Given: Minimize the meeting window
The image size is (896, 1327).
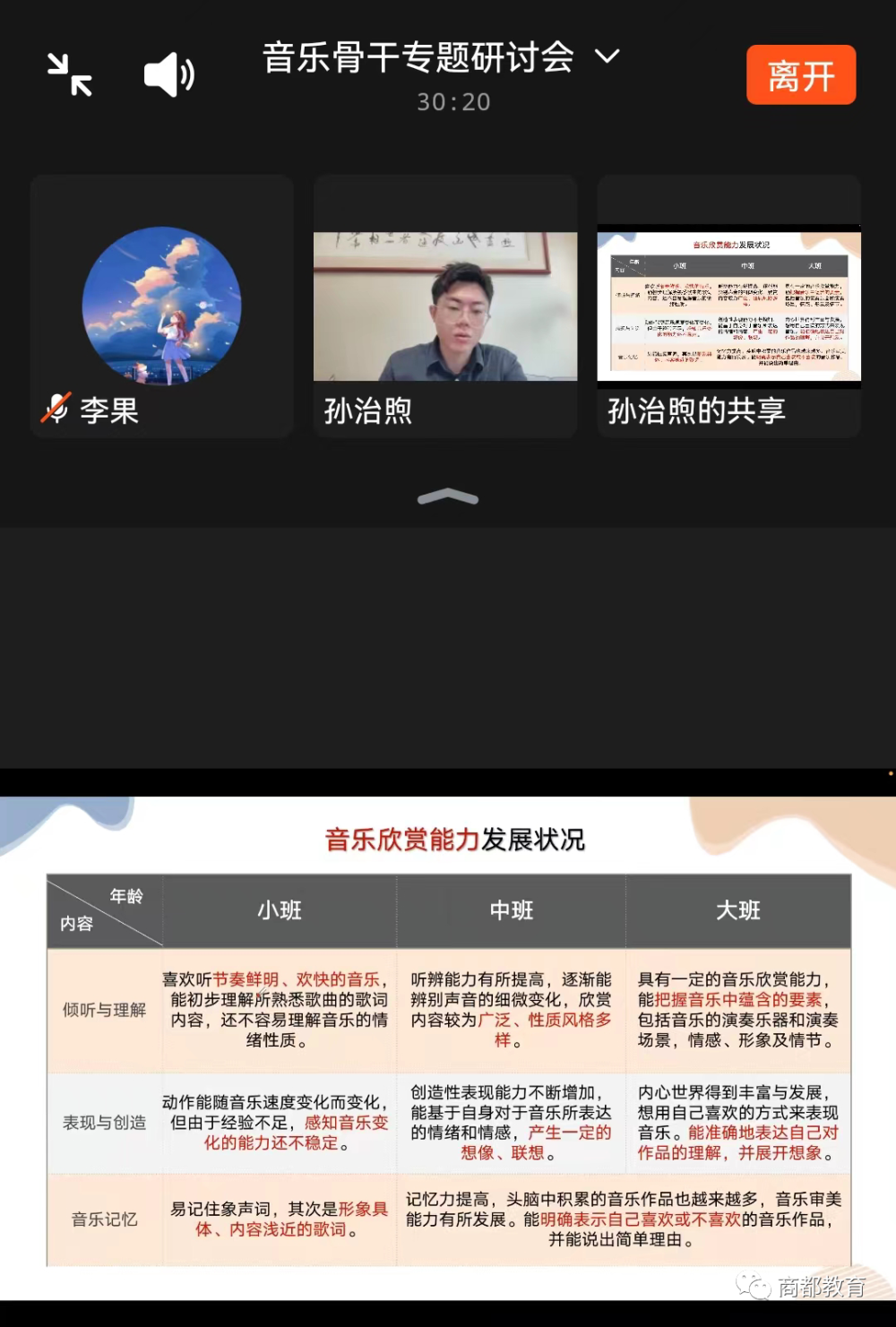Looking at the screenshot, I should [70, 74].
